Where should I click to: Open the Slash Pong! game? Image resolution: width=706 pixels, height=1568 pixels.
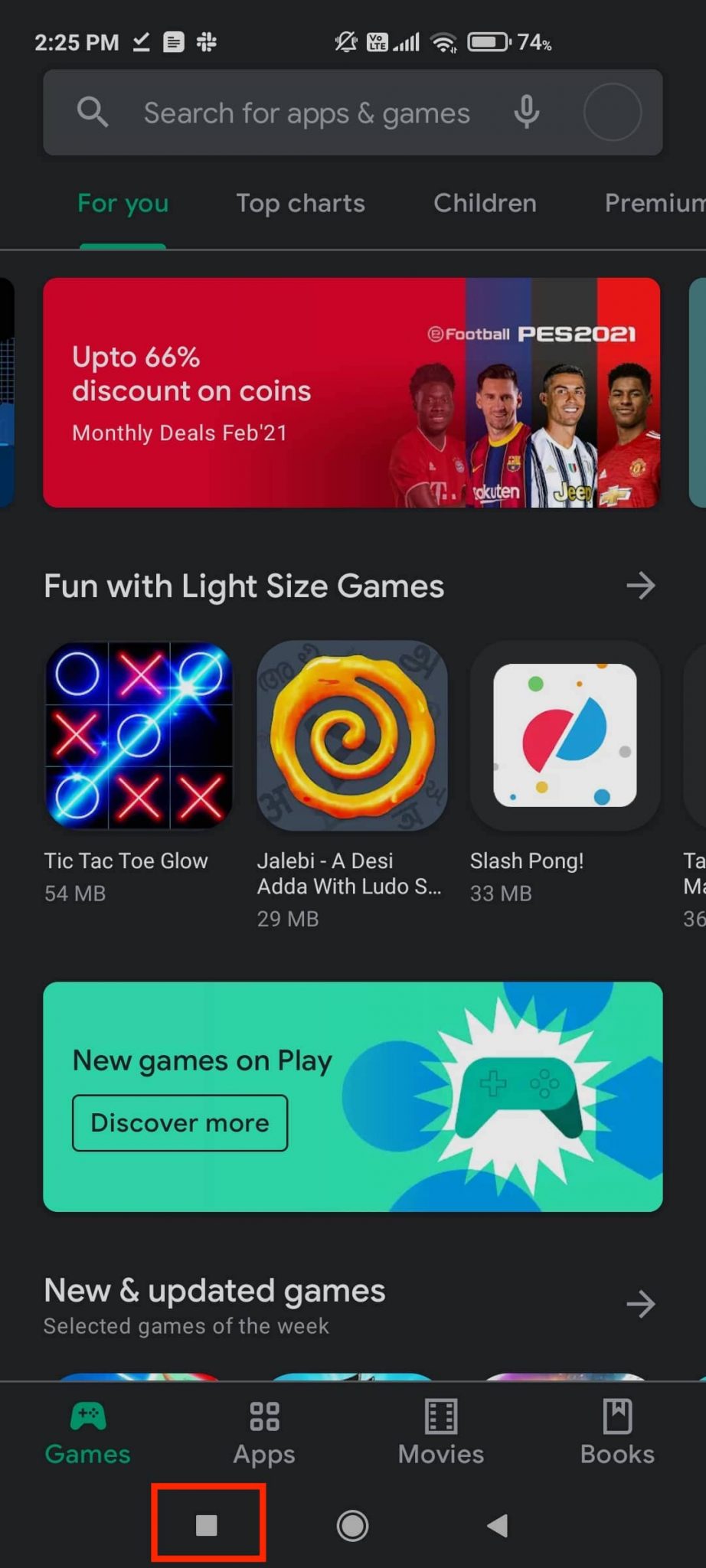pos(564,736)
